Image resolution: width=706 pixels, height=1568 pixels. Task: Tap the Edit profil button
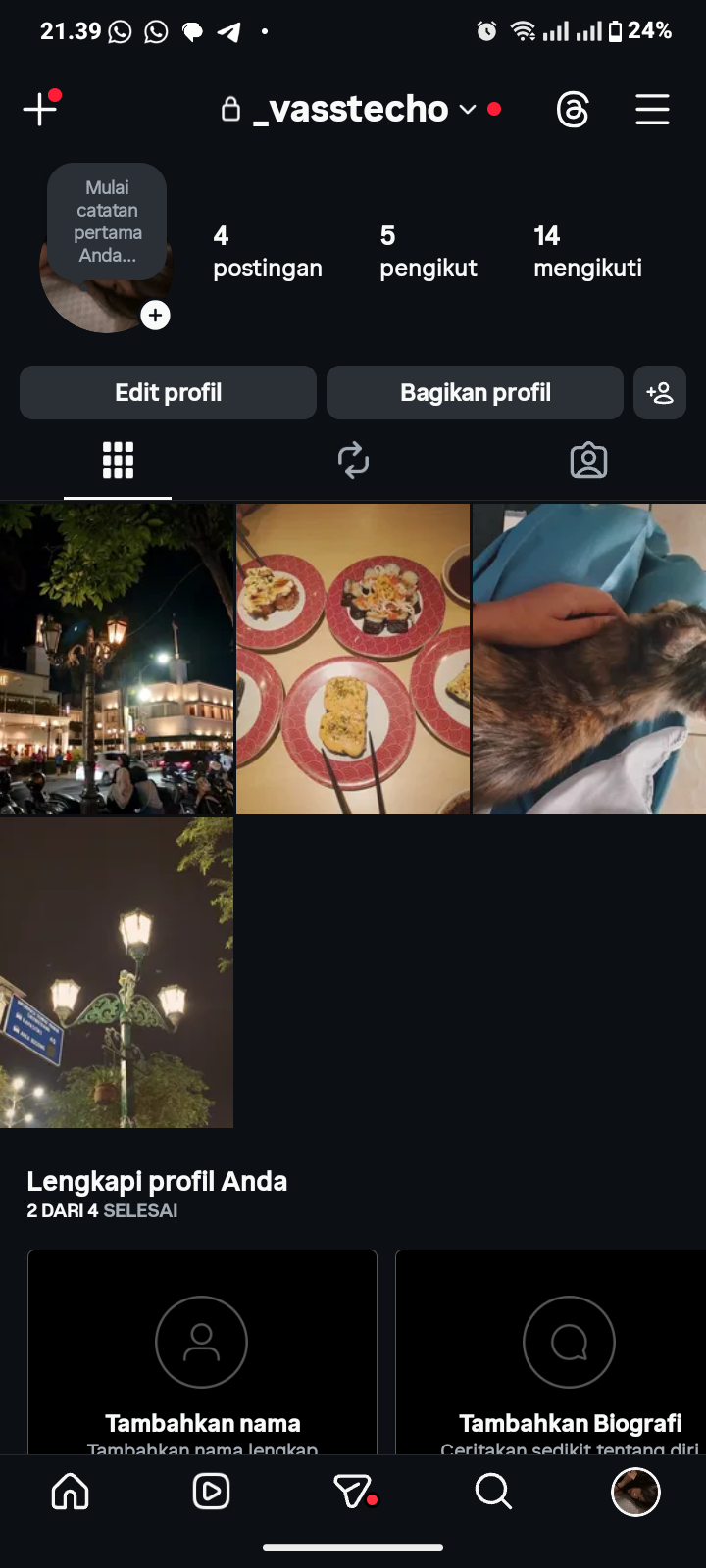click(x=168, y=393)
